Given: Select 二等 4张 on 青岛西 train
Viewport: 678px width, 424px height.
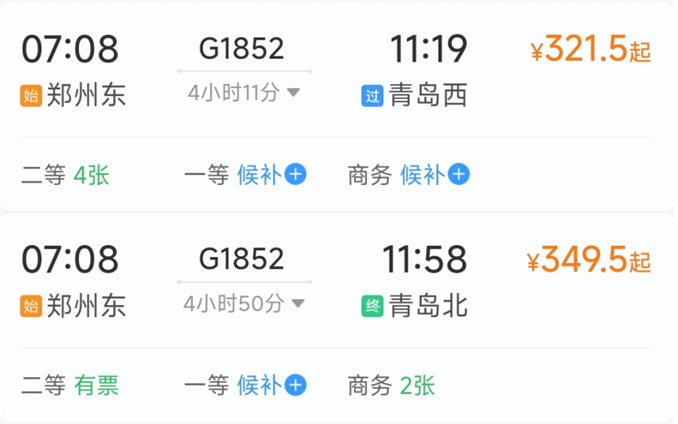Looking at the screenshot, I should point(66,175).
